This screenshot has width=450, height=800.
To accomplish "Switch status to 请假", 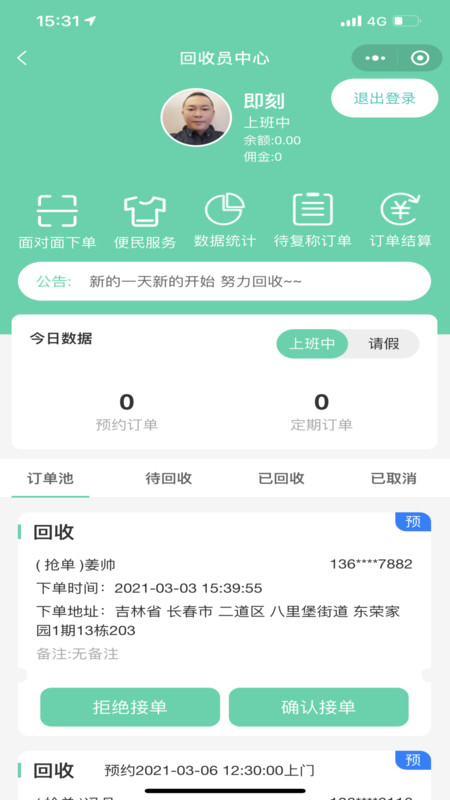I will tap(384, 344).
